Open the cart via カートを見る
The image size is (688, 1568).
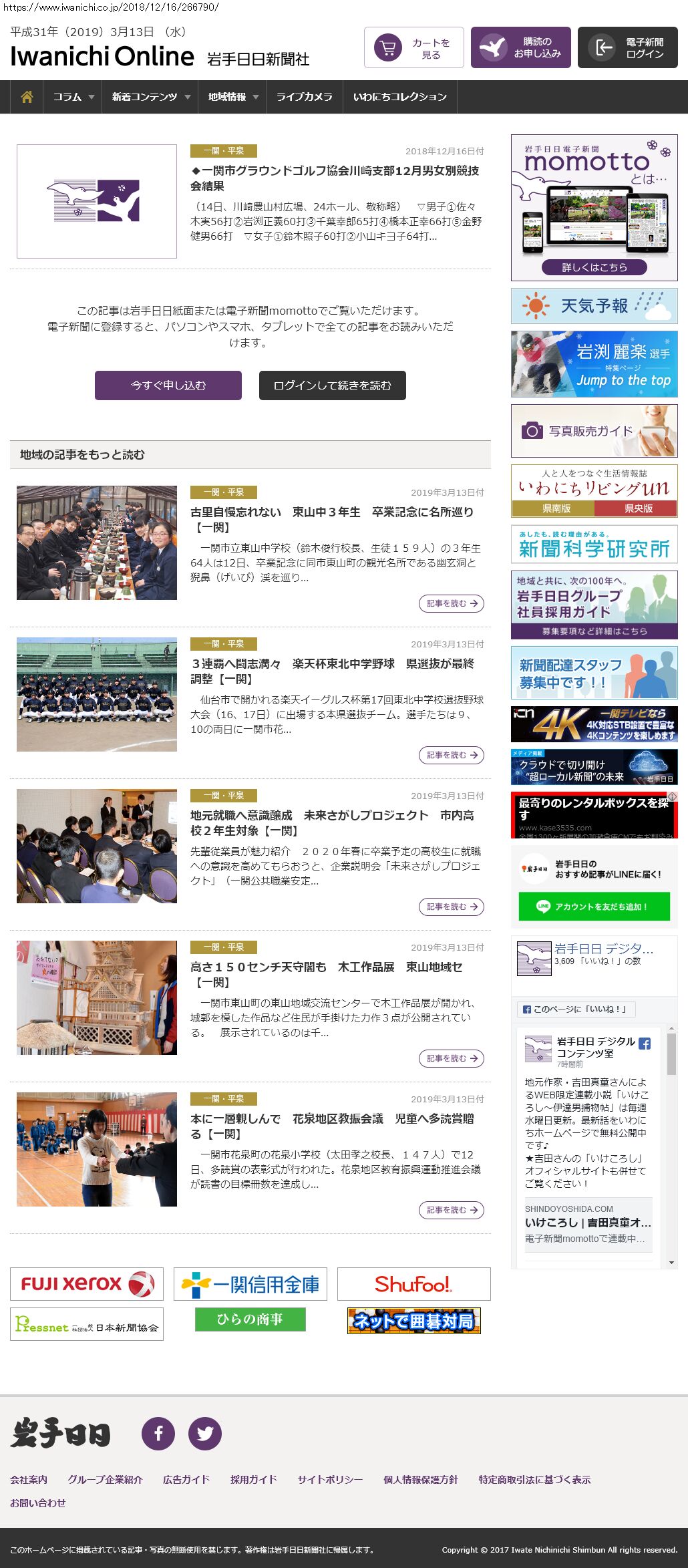(413, 47)
